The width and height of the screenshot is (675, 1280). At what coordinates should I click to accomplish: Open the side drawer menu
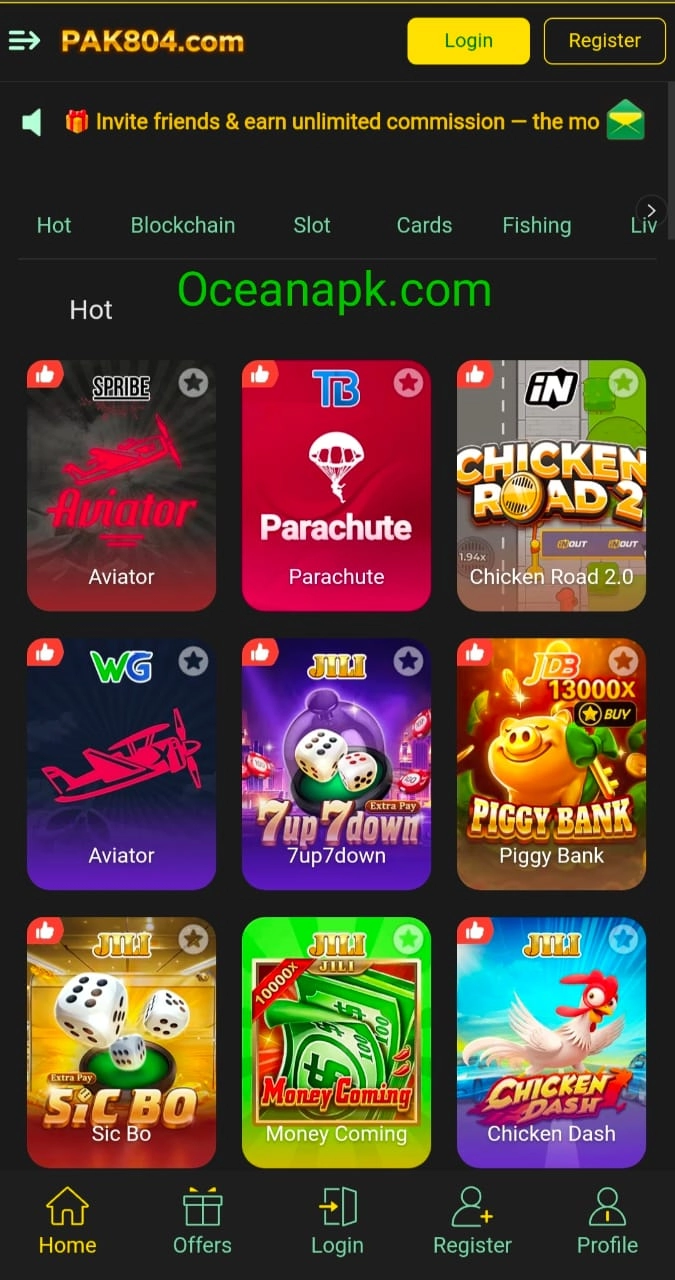click(x=24, y=41)
